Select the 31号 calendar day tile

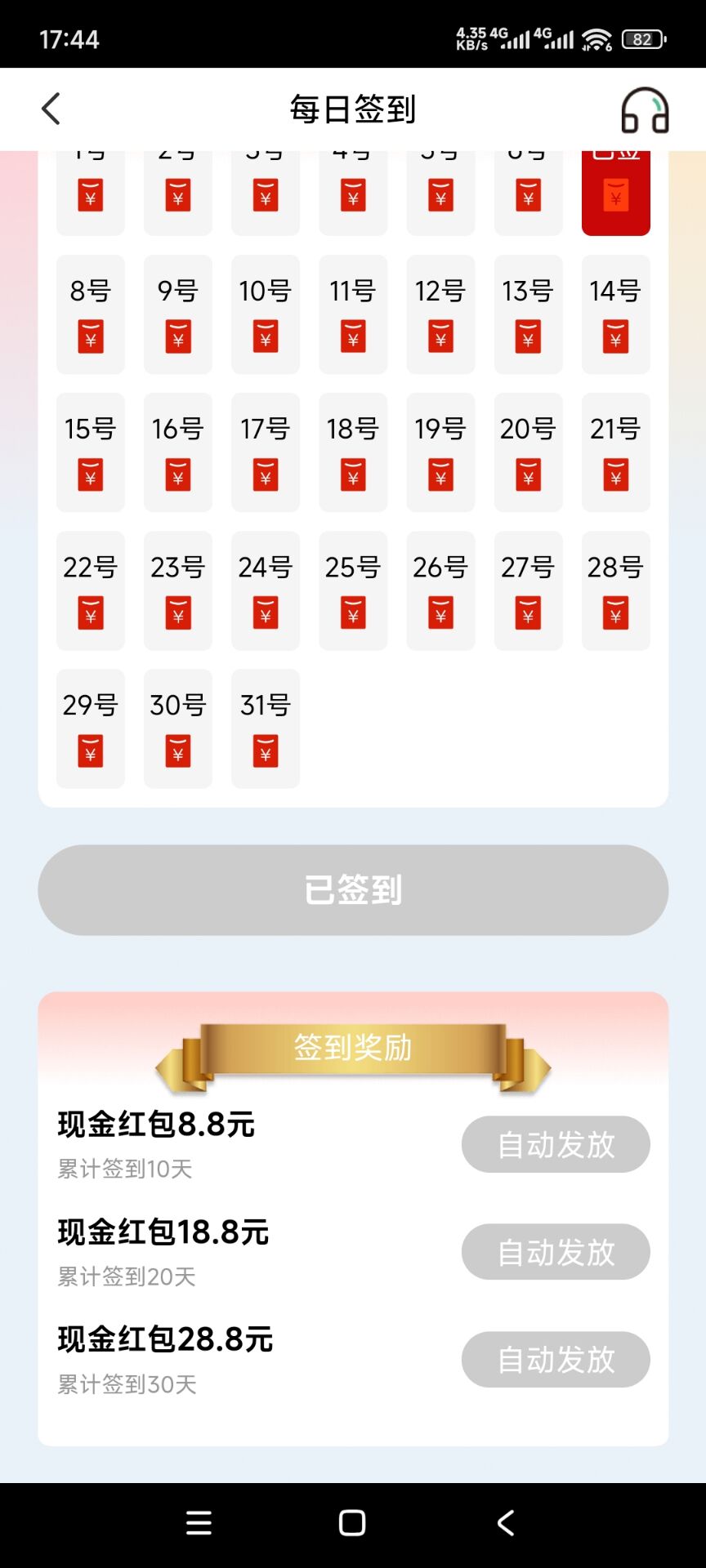[266, 728]
